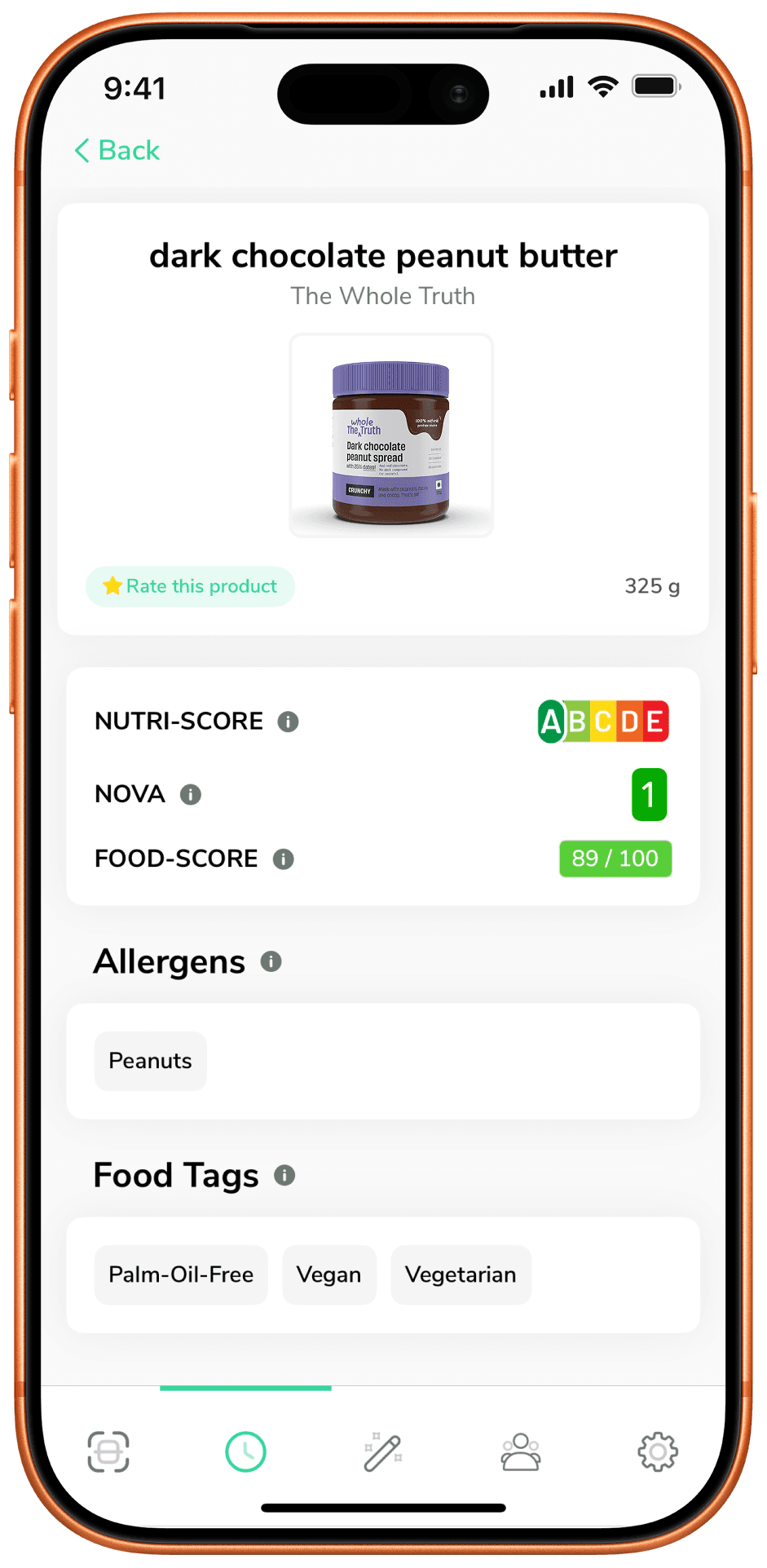Tap the Allergens info icon
The width and height of the screenshot is (767, 1568).
pyautogui.click(x=271, y=961)
